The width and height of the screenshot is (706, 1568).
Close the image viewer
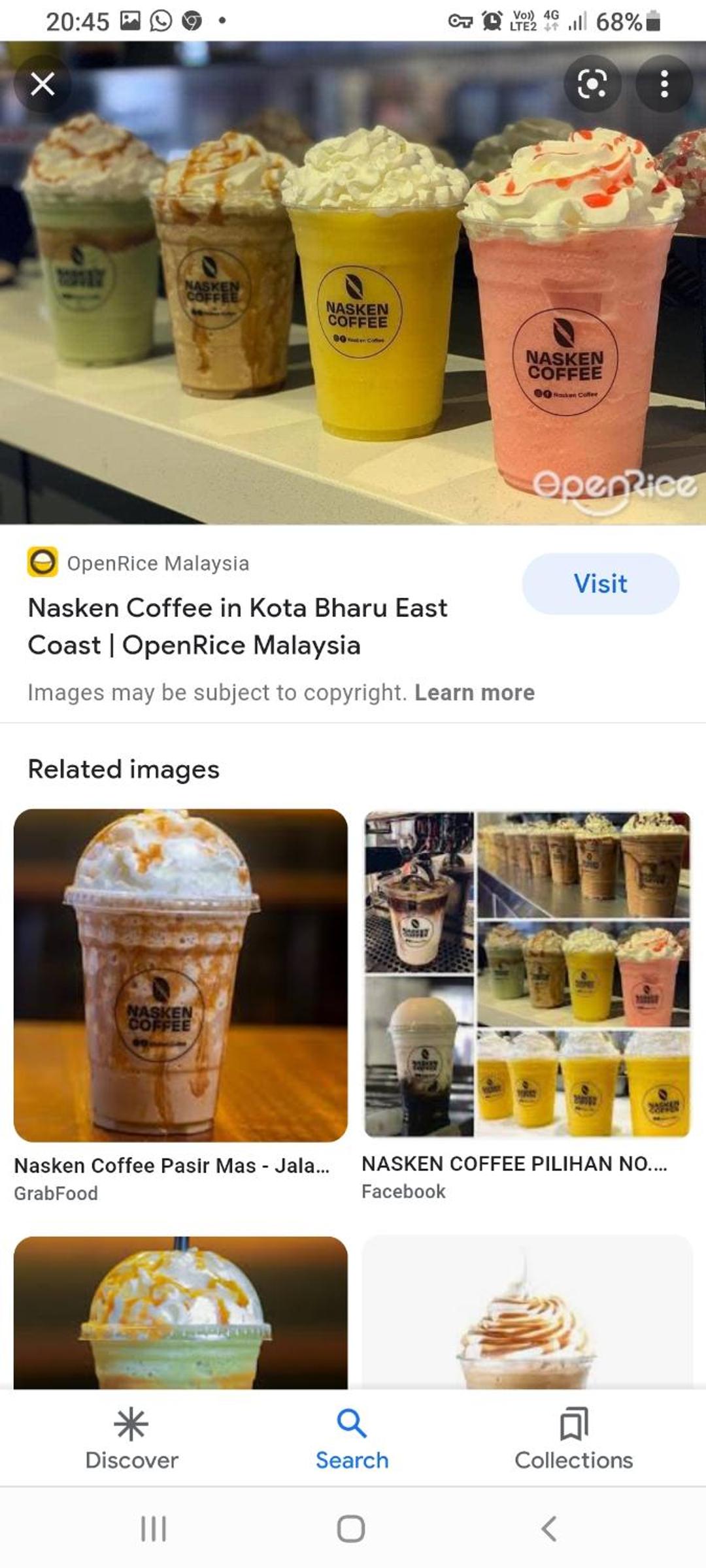(x=42, y=84)
